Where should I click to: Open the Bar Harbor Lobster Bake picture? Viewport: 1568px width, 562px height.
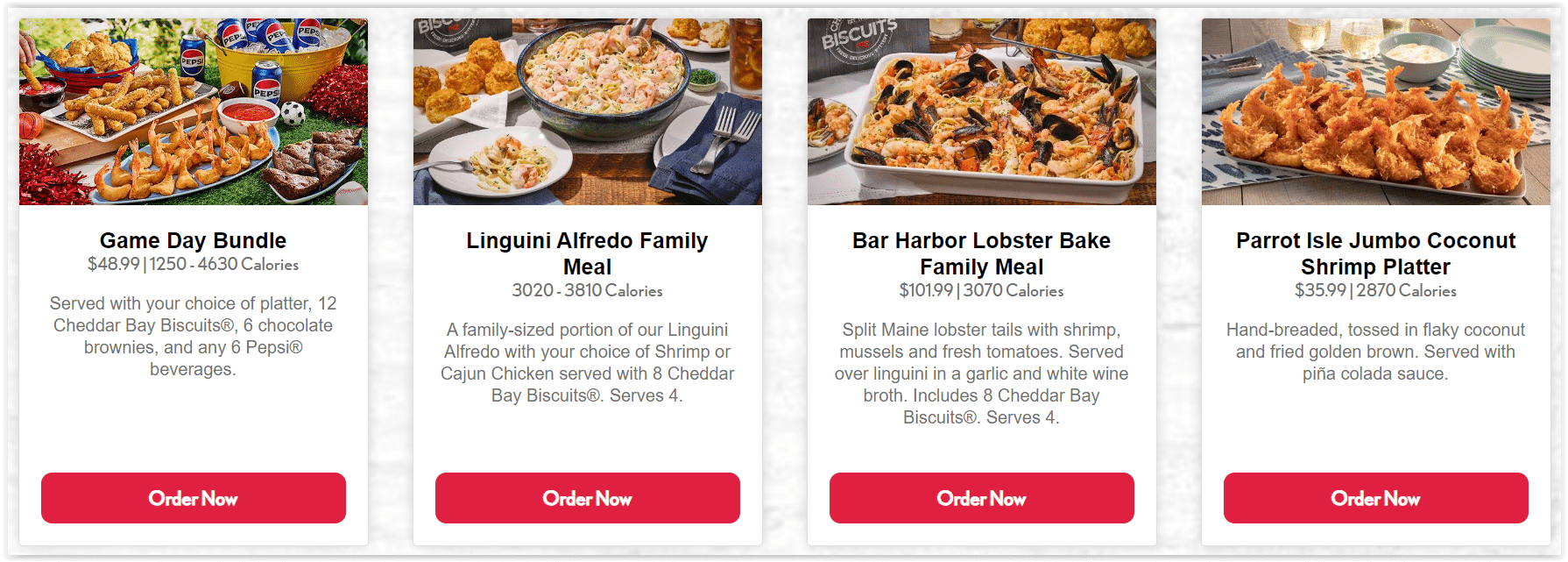point(981,112)
